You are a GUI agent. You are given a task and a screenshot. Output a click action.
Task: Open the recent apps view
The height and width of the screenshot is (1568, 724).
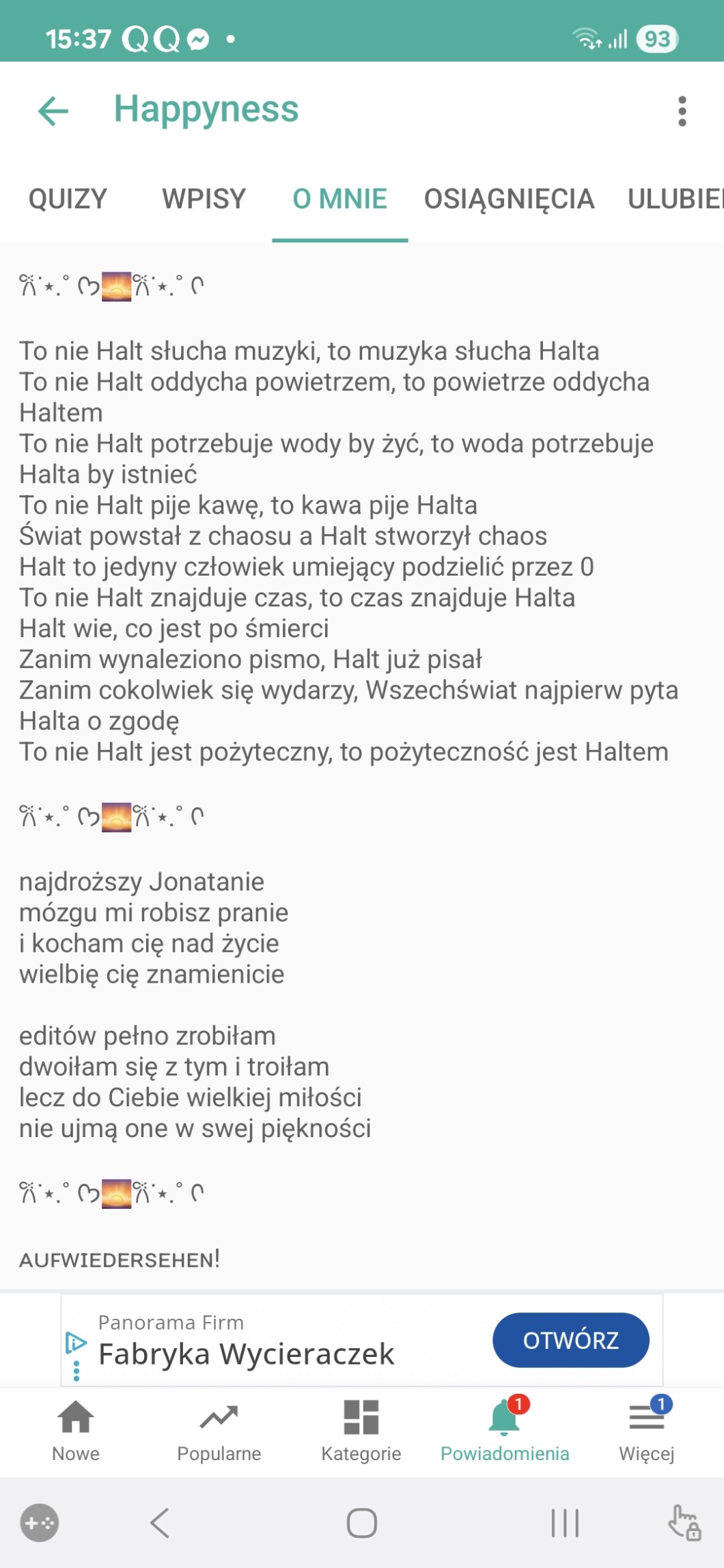point(565,1523)
